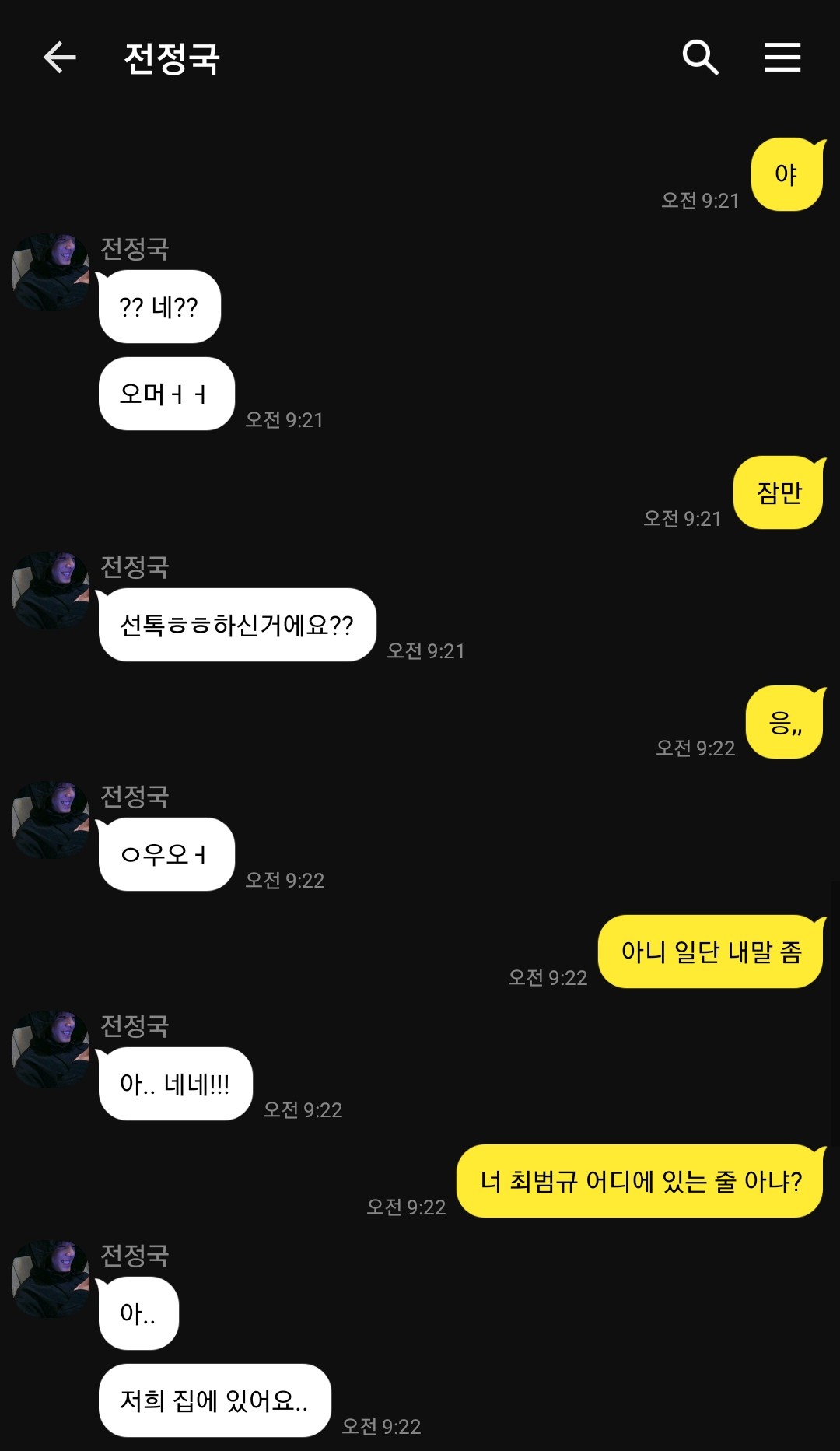Tap 전정국's profile picture beside 'ㅇ우오ㅓ'
This screenshot has width=840, height=1451.
coord(51,820)
